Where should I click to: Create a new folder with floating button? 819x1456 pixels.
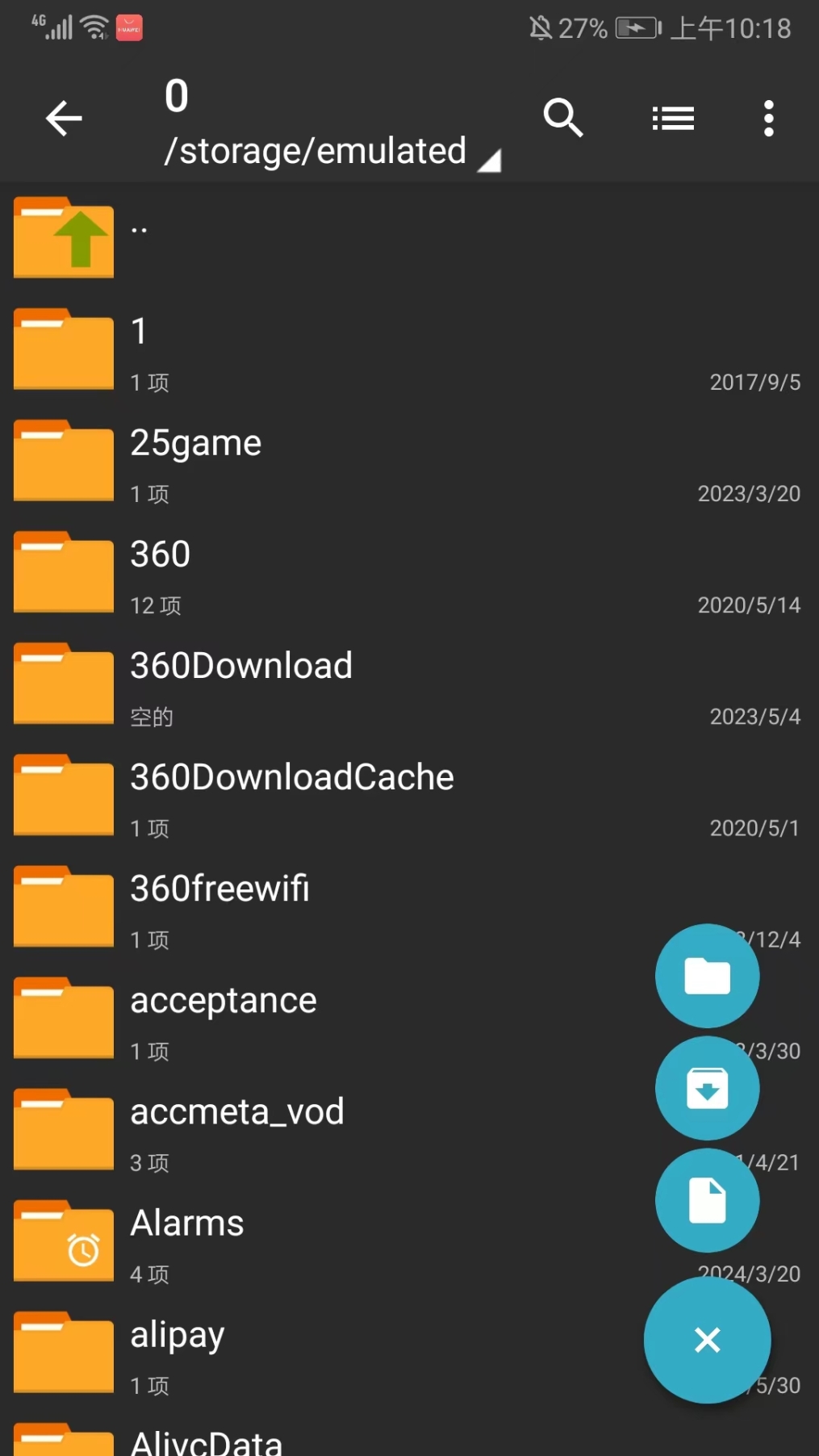pos(707,976)
